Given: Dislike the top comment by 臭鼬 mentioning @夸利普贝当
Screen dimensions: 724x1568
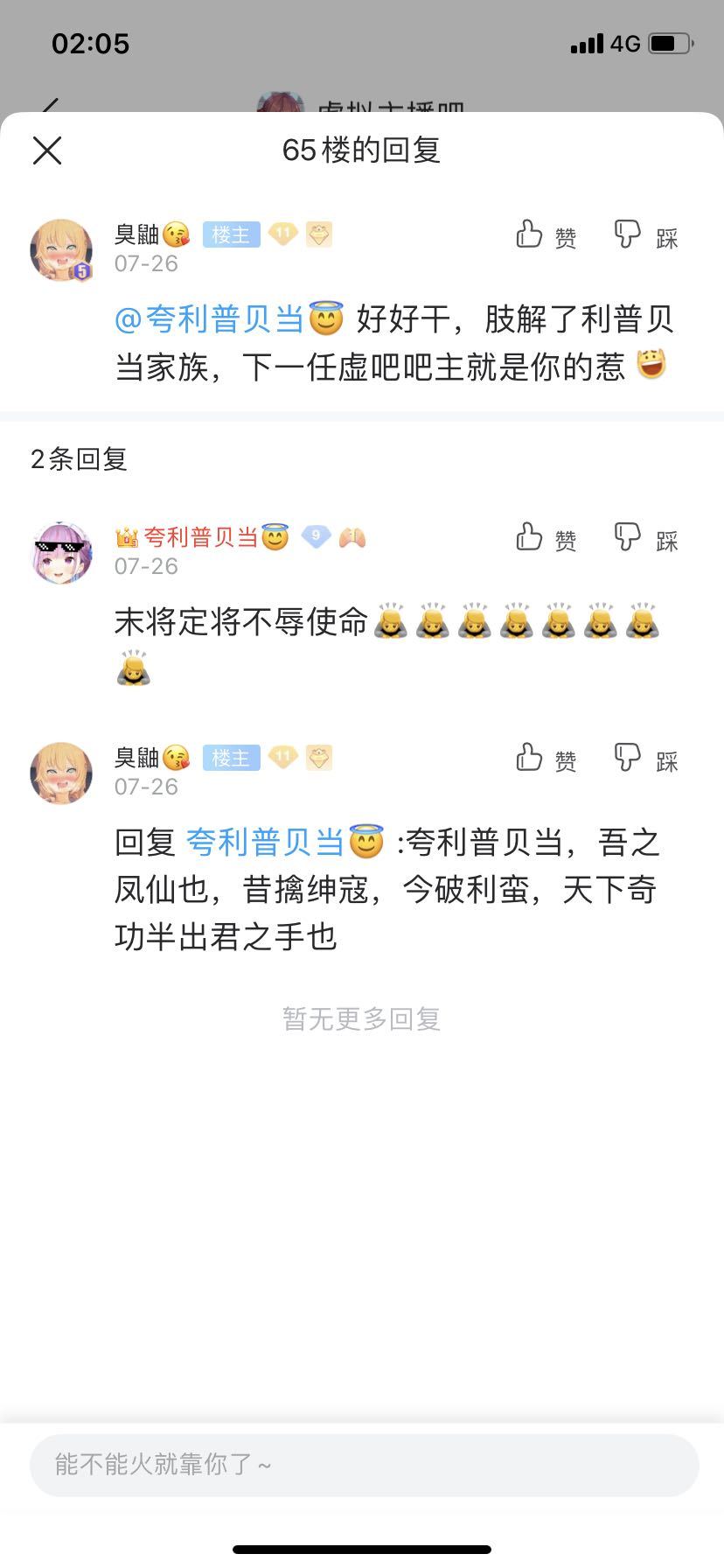Looking at the screenshot, I should tap(645, 235).
